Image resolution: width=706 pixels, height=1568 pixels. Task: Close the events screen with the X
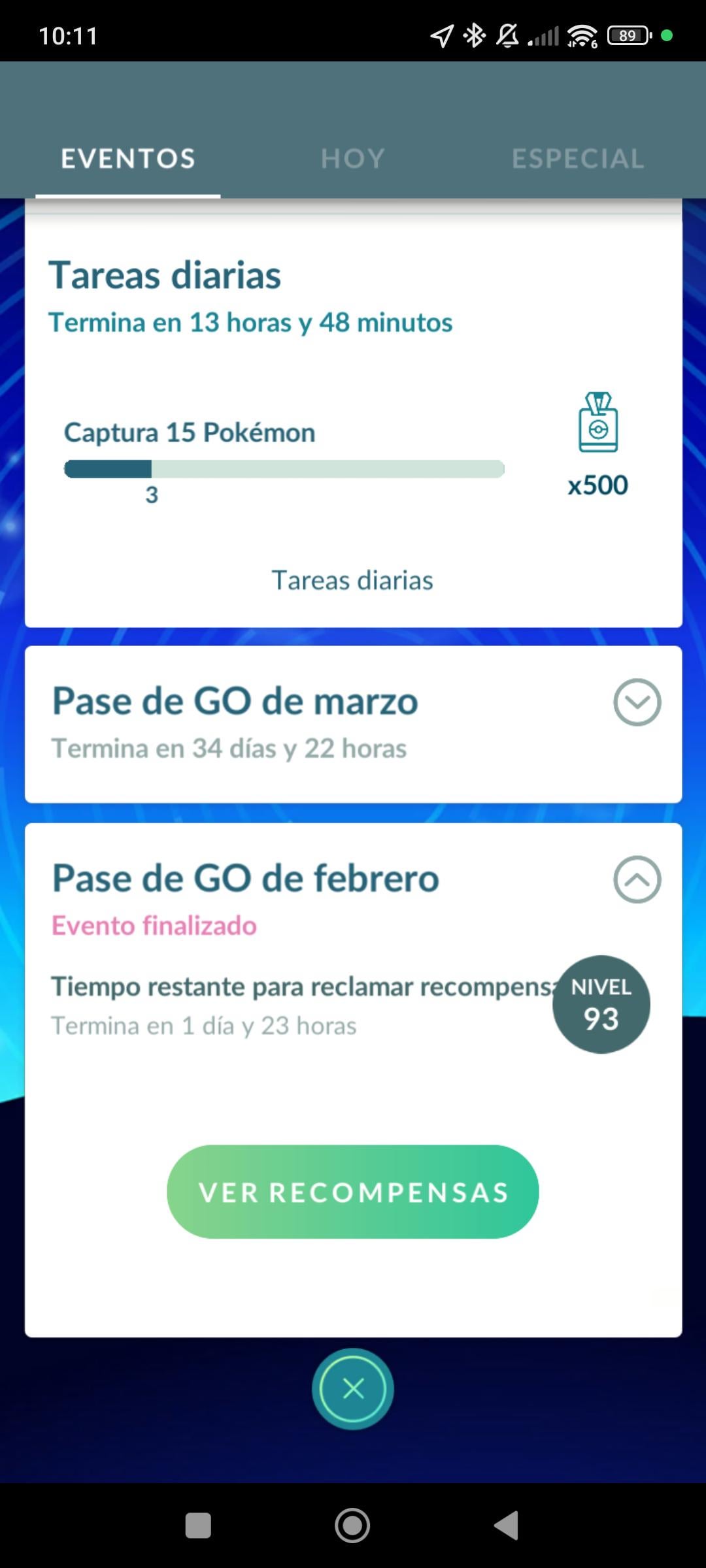coord(353,1388)
